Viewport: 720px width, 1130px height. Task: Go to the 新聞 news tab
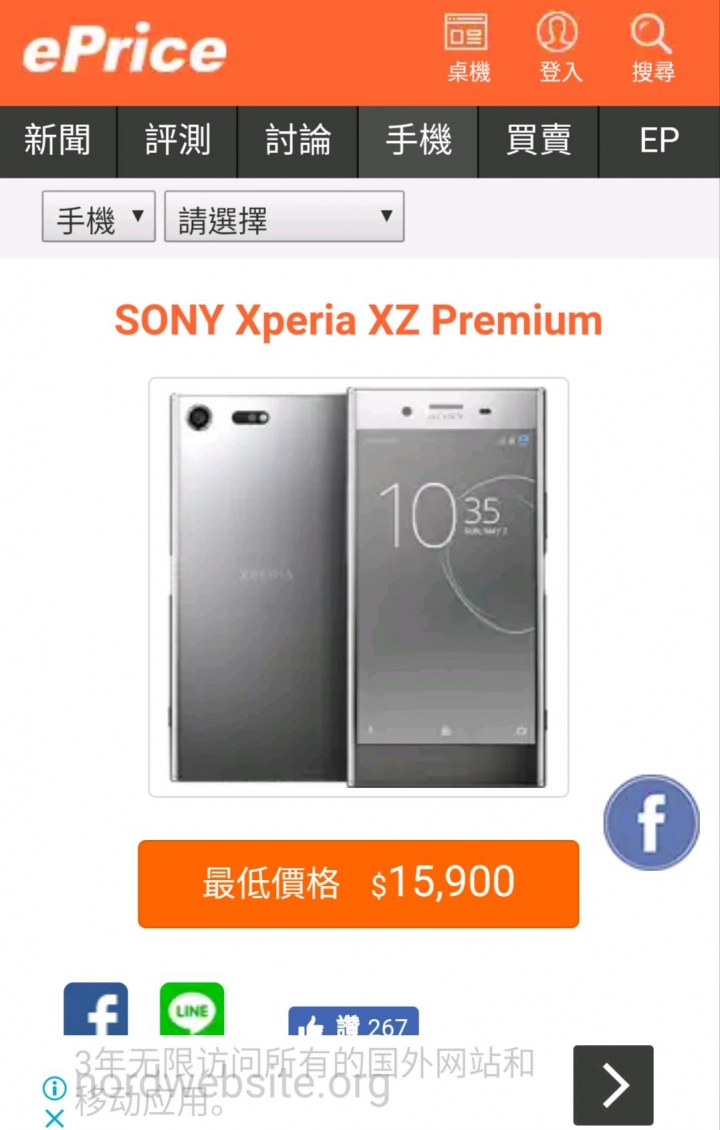pyautogui.click(x=57, y=141)
